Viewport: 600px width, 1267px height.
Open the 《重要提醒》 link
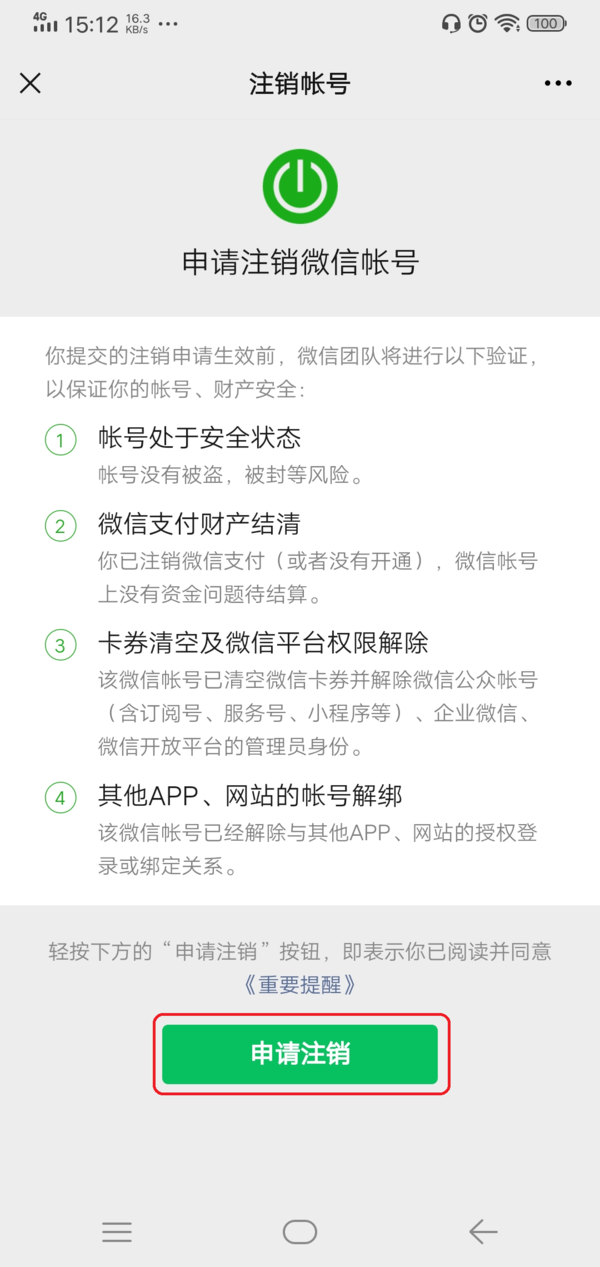pyautogui.click(x=300, y=984)
